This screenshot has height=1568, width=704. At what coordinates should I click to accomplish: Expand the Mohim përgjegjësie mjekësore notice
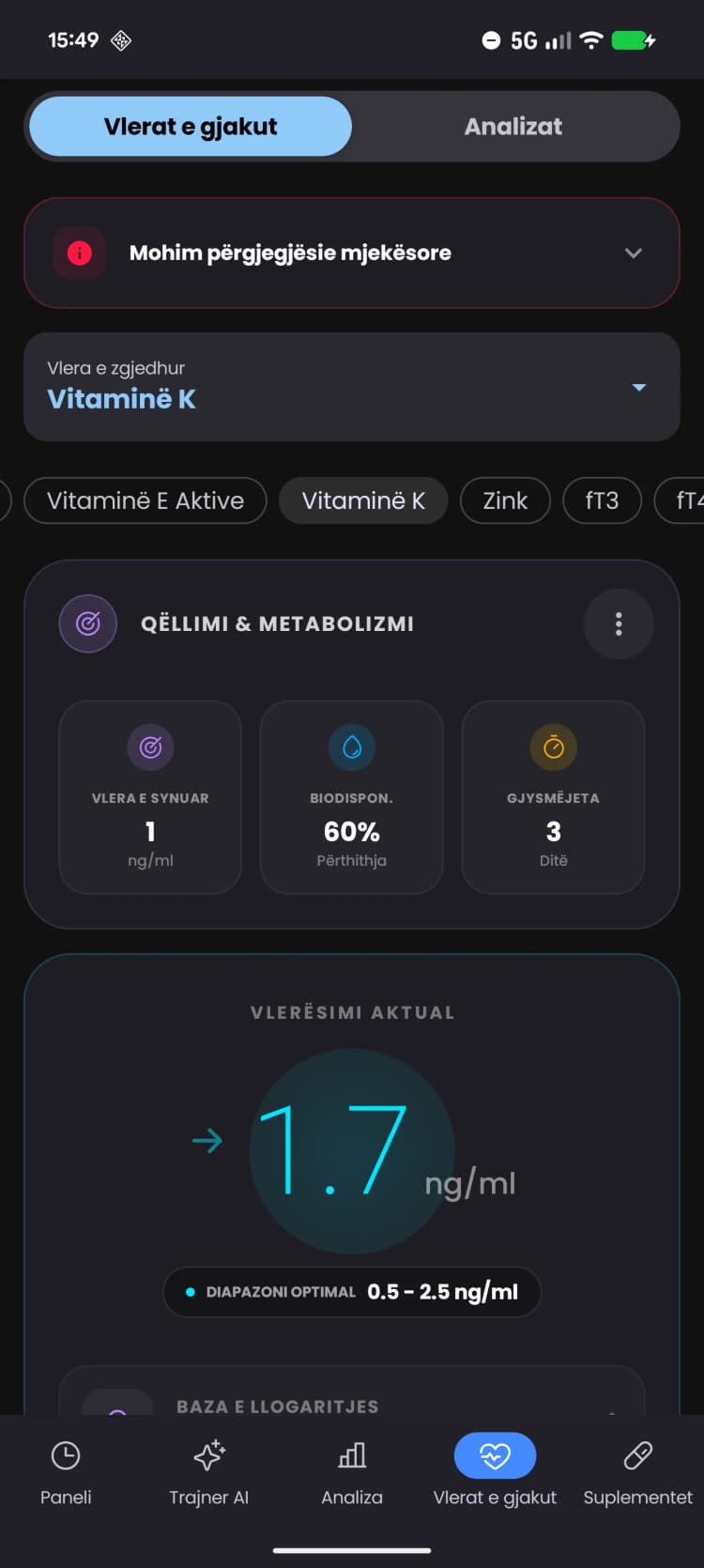tap(352, 253)
